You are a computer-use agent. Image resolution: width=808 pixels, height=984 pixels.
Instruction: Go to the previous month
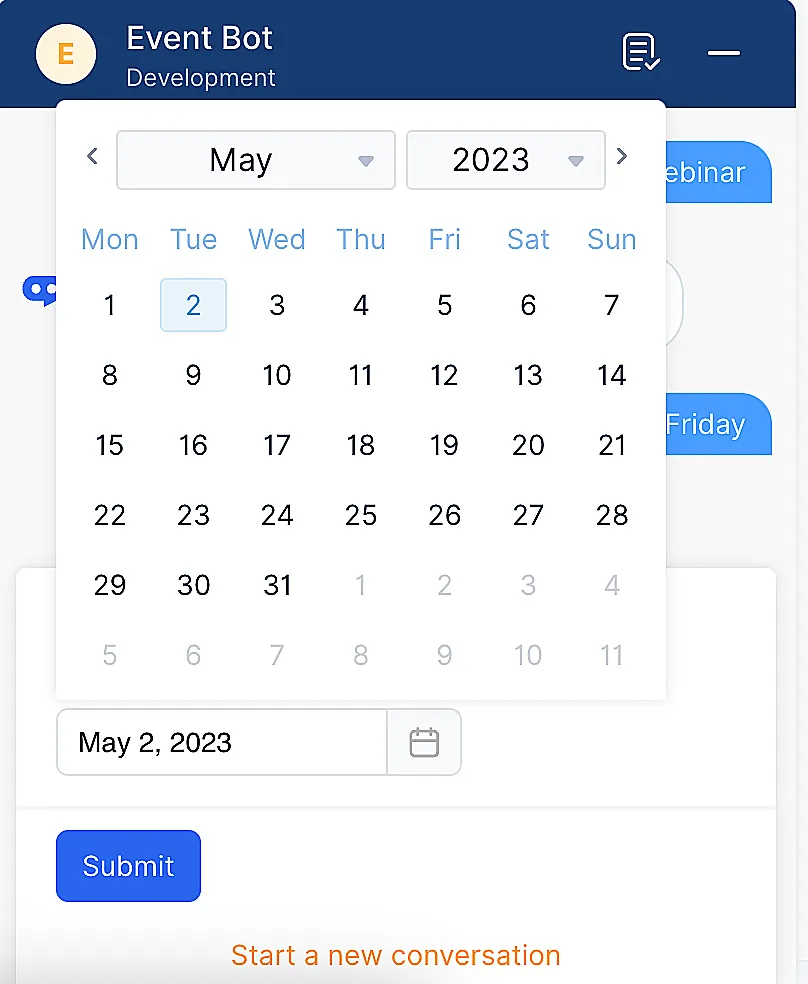coord(92,157)
